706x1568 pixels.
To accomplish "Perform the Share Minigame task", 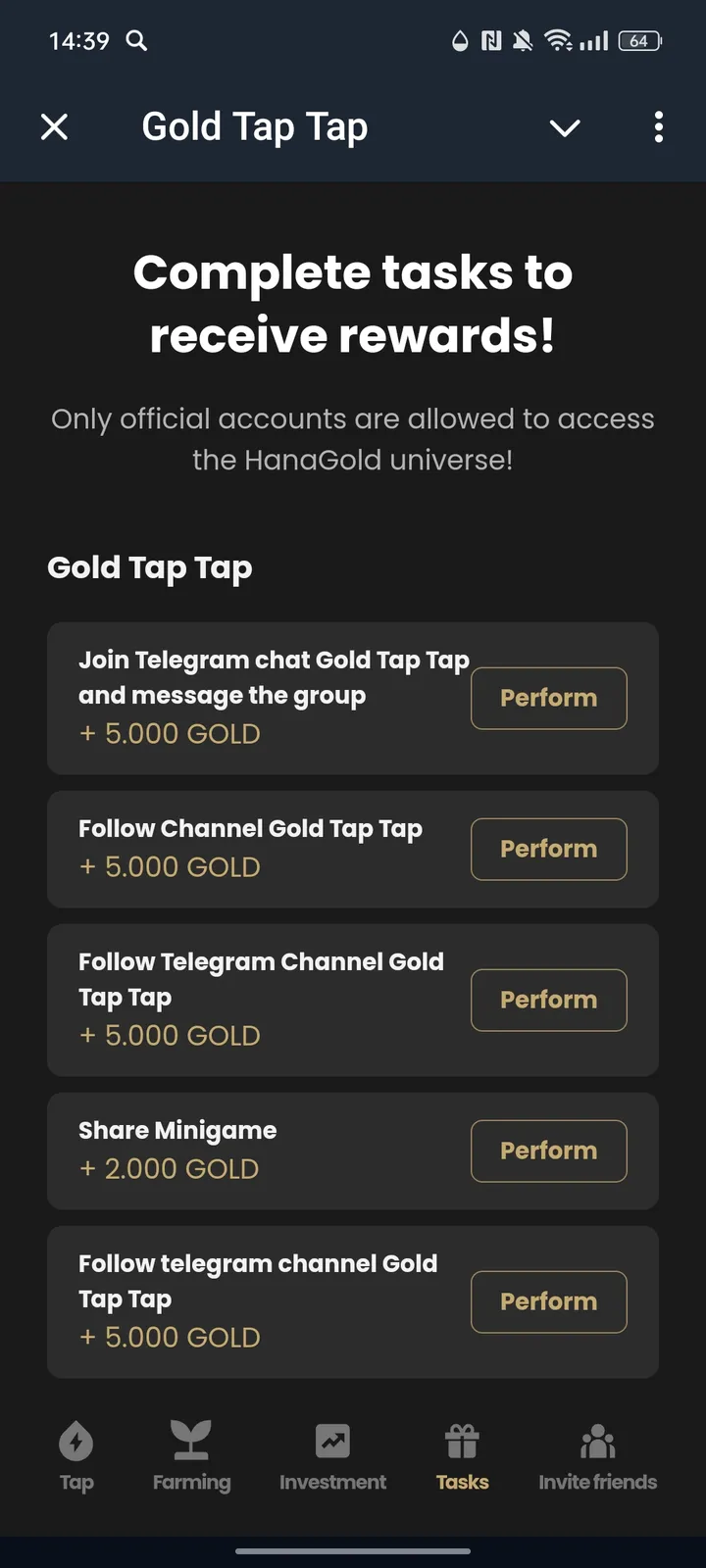I will (x=548, y=1151).
